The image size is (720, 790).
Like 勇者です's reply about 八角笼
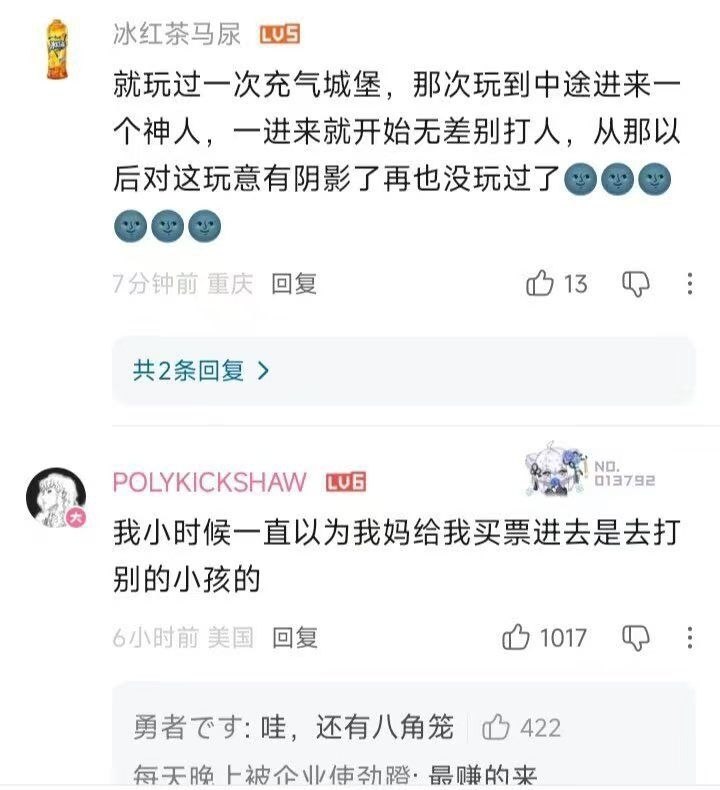[x=497, y=728]
